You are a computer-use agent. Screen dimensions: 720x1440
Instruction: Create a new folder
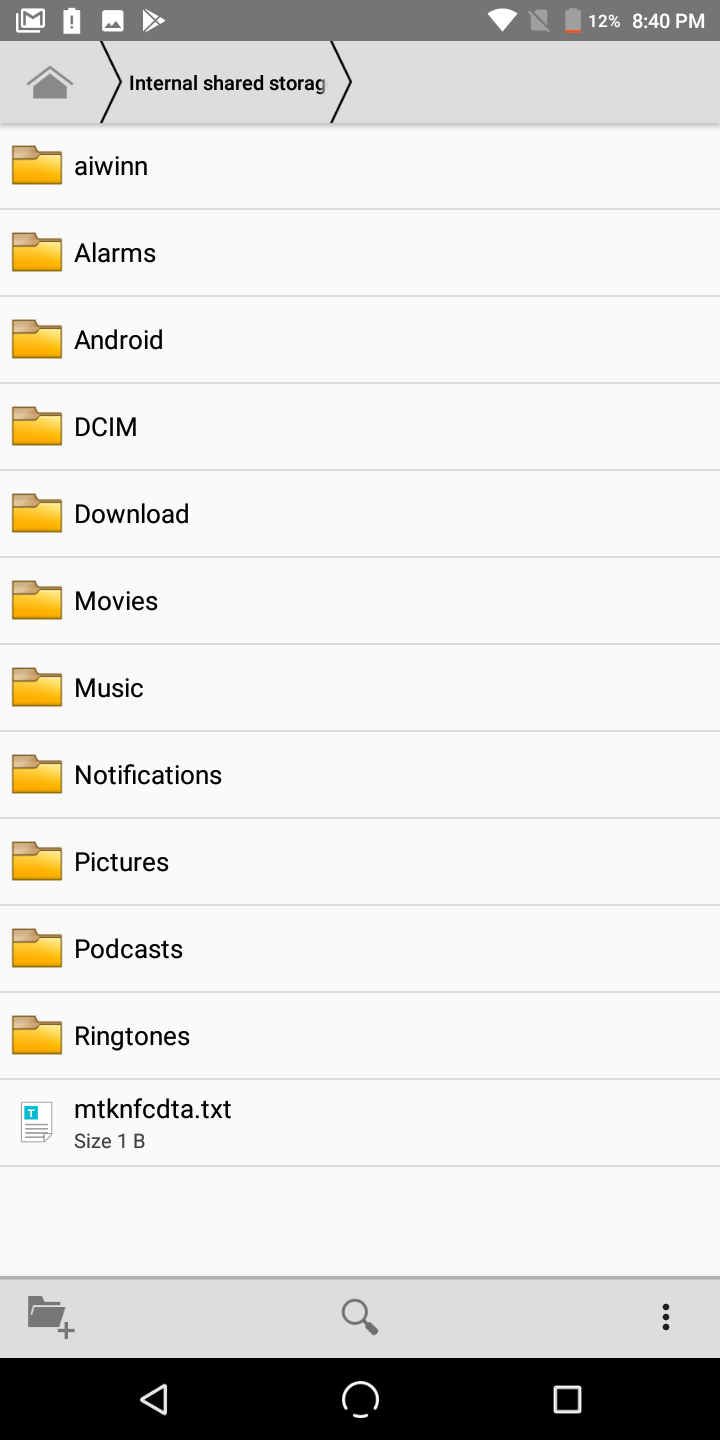point(51,1316)
